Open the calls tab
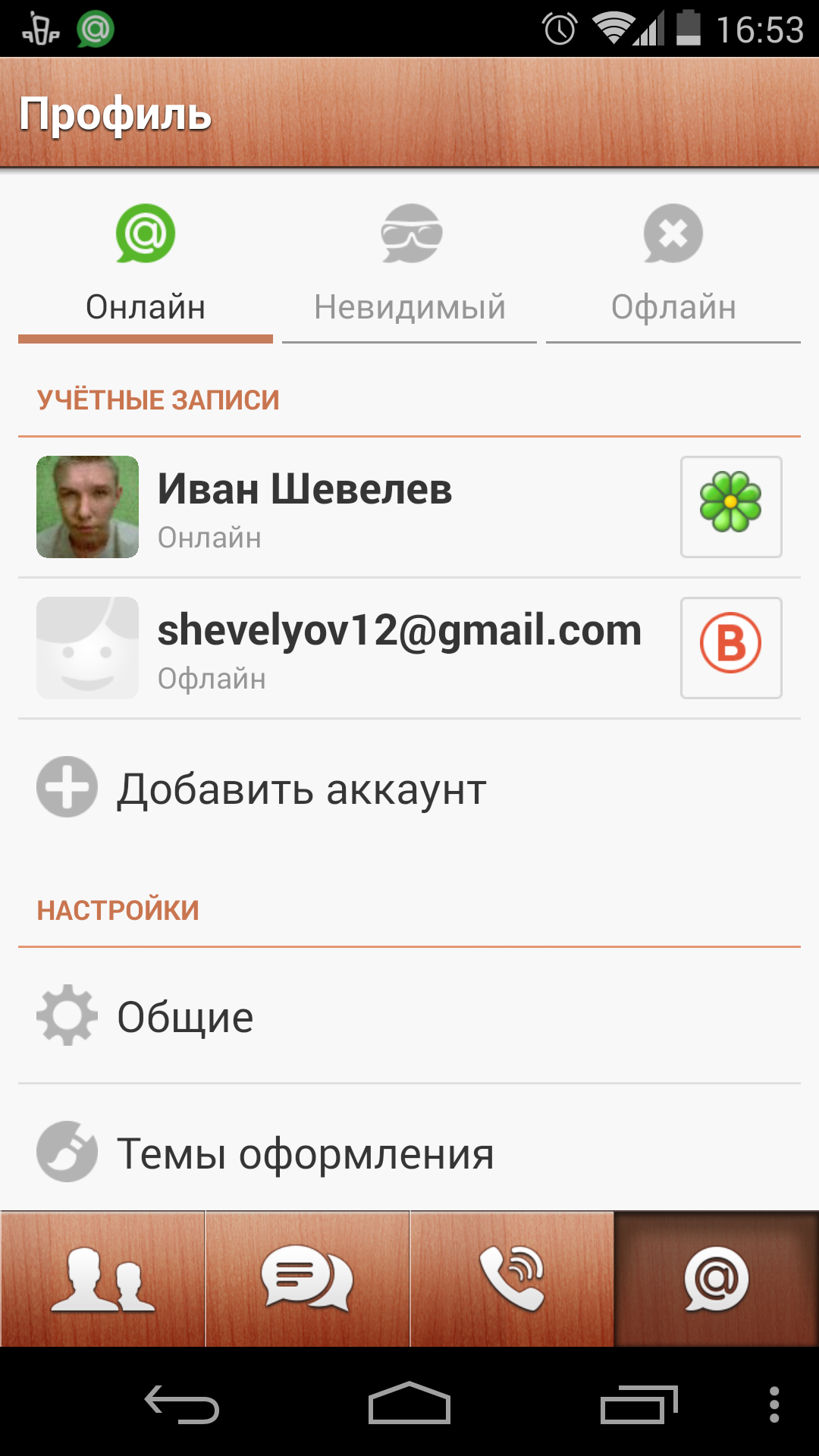This screenshot has height=1456, width=819. 512,1279
